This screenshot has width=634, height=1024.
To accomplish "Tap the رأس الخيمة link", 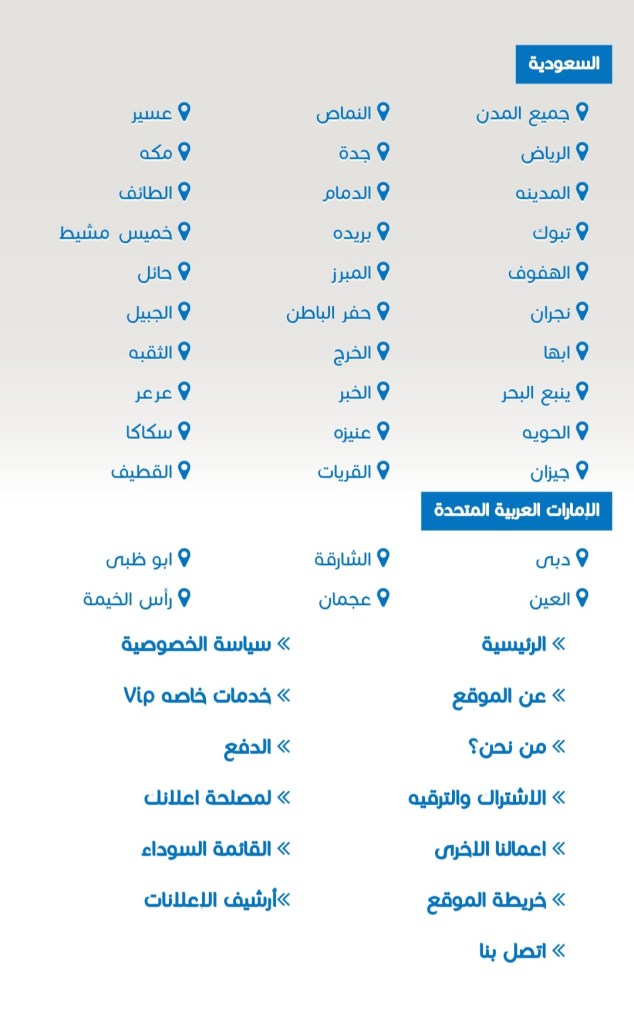I will point(128,600).
